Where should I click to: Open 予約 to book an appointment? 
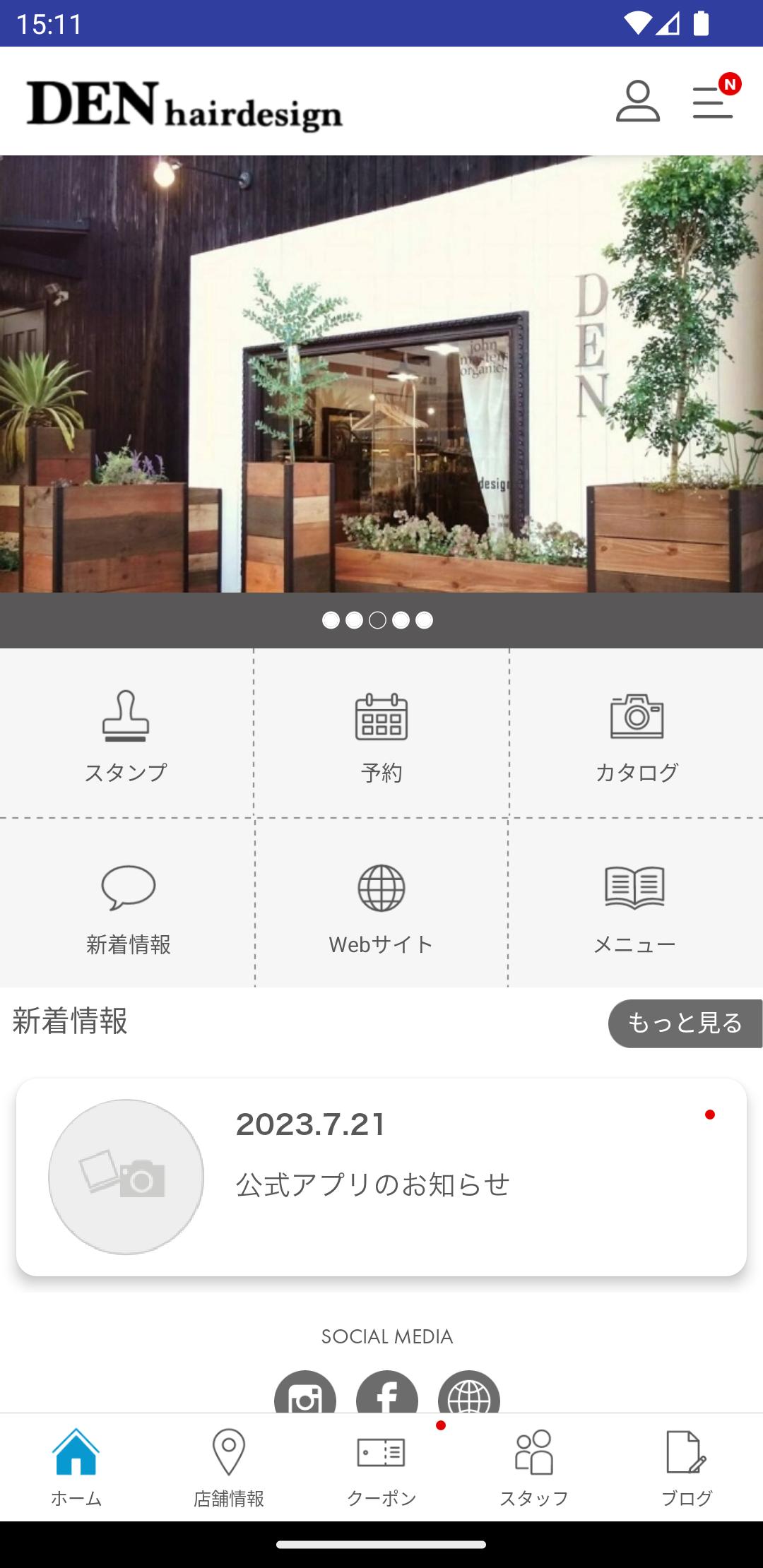tap(381, 733)
